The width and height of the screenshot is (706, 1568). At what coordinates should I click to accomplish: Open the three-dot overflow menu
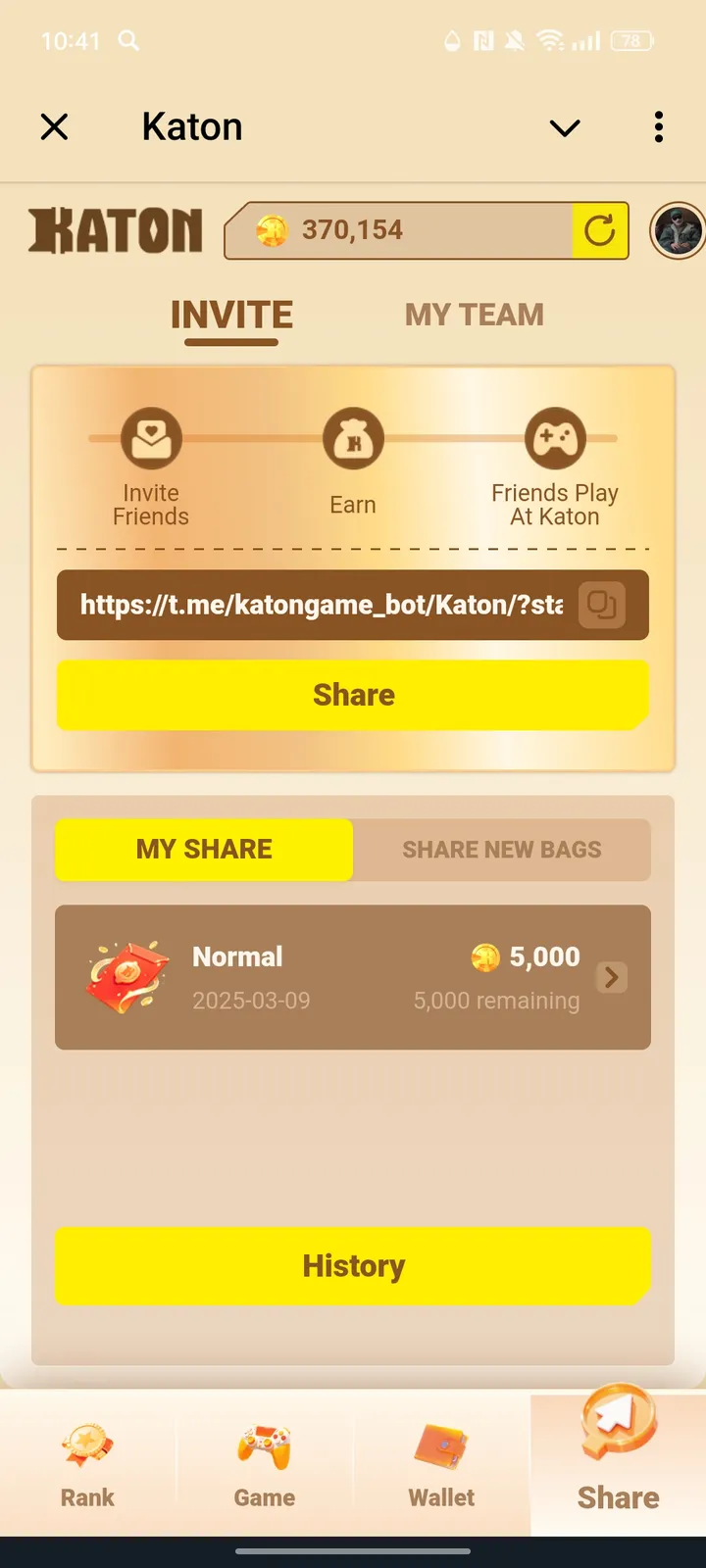(x=658, y=126)
